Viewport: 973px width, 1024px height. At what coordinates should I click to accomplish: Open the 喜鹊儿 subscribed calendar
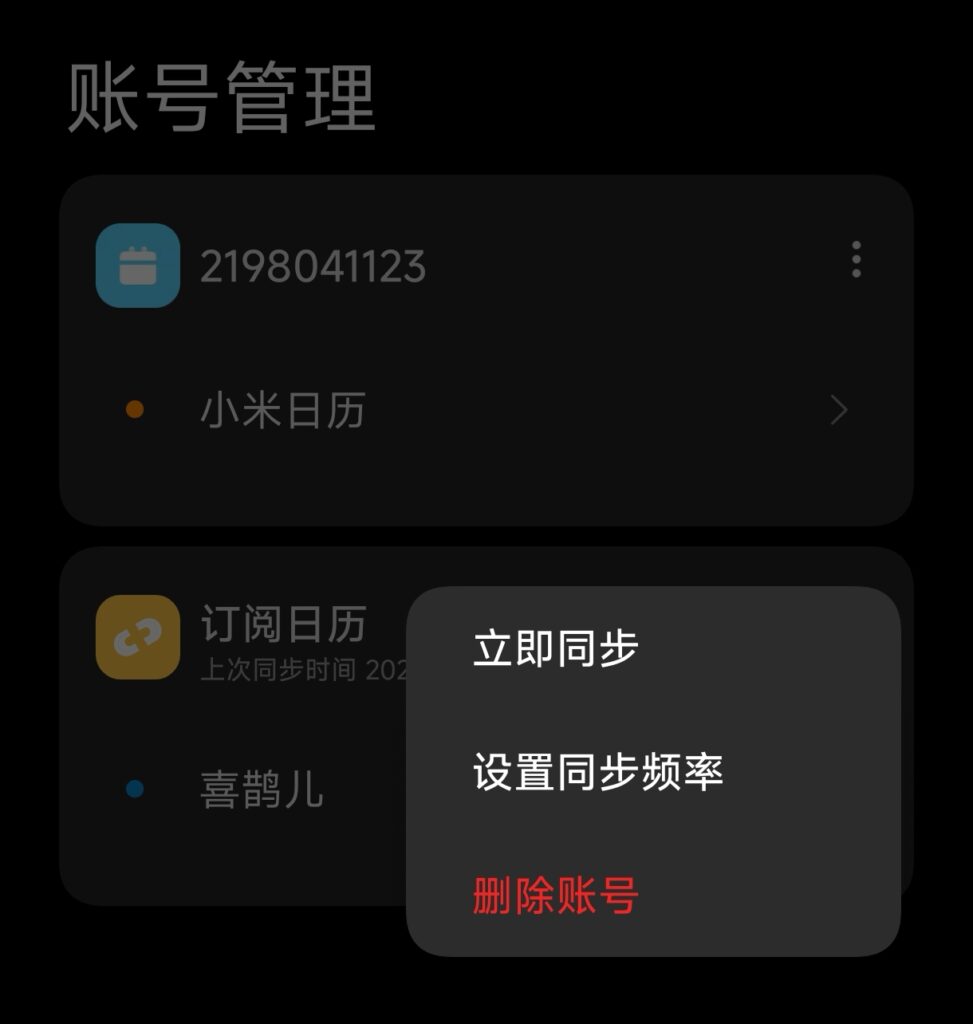click(x=262, y=790)
